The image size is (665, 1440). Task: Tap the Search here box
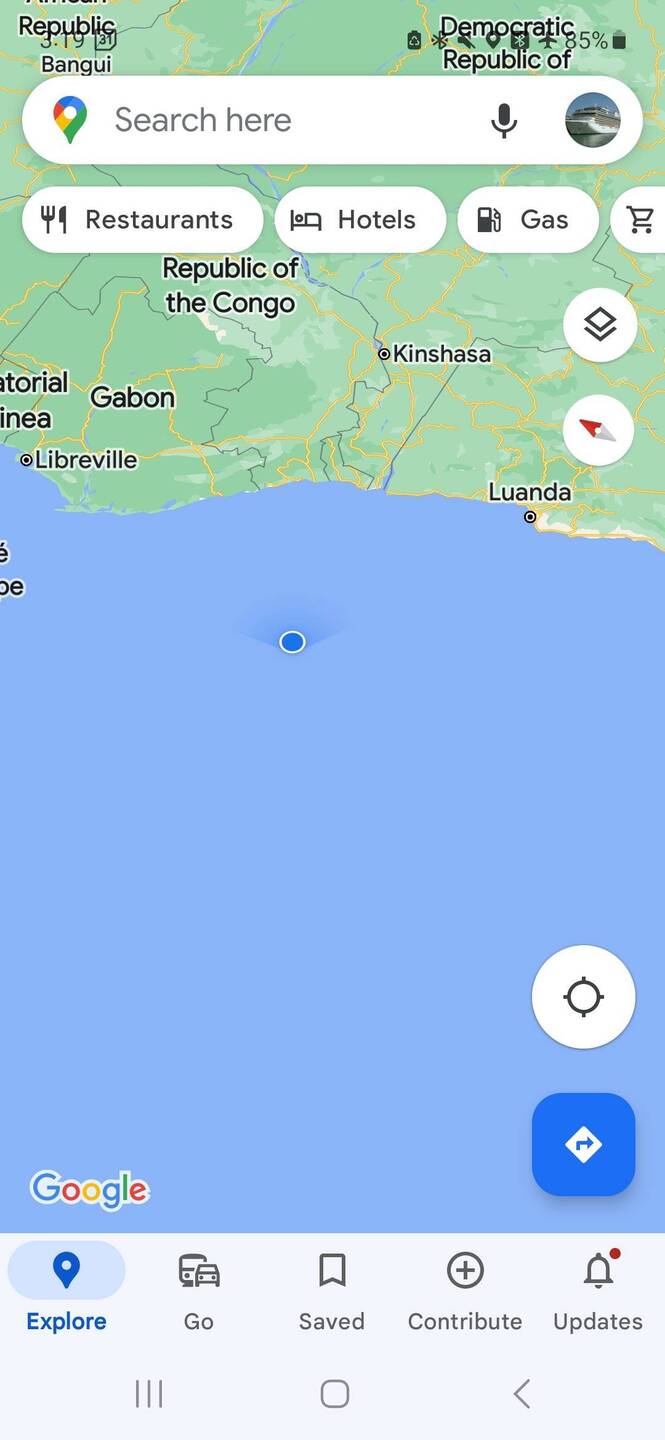coord(270,120)
